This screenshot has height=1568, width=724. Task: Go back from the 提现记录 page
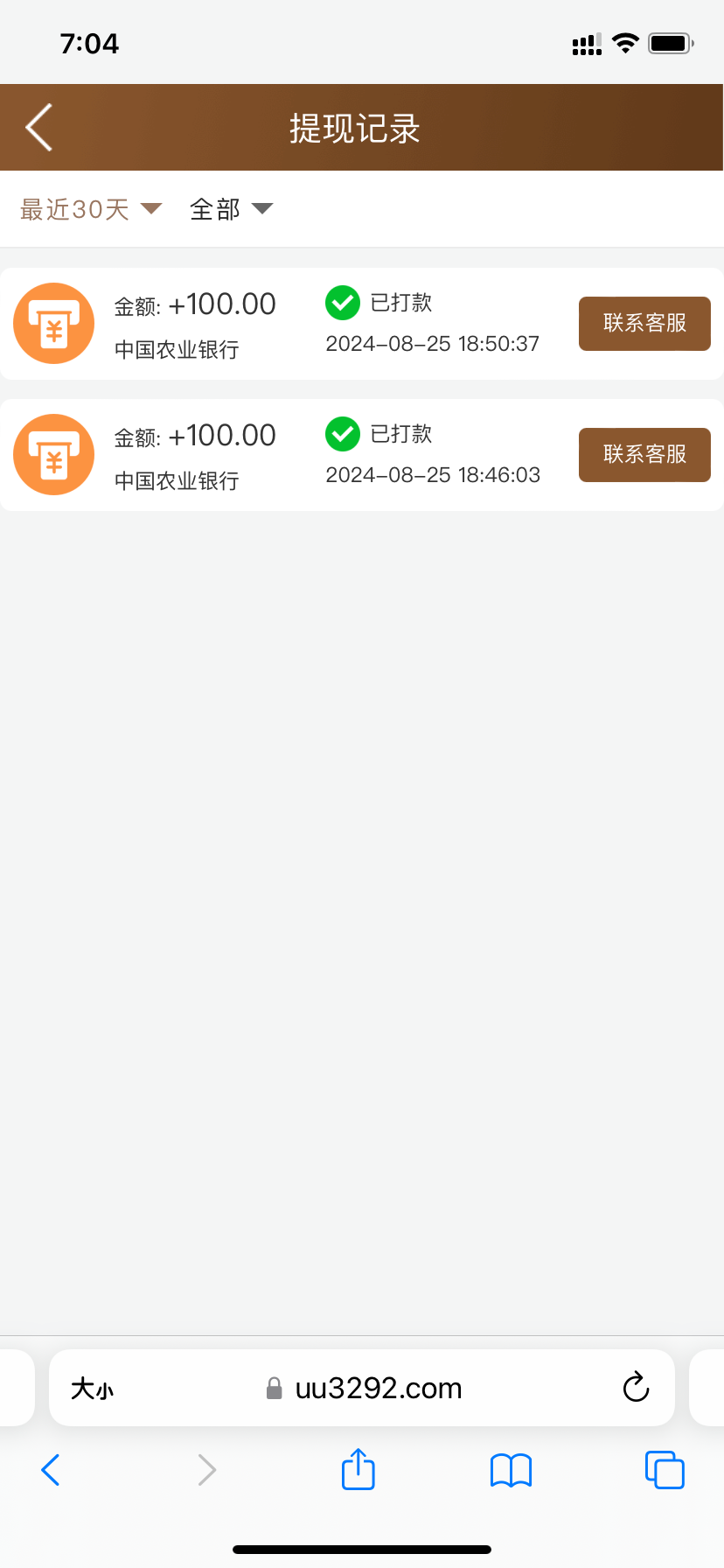tap(39, 128)
